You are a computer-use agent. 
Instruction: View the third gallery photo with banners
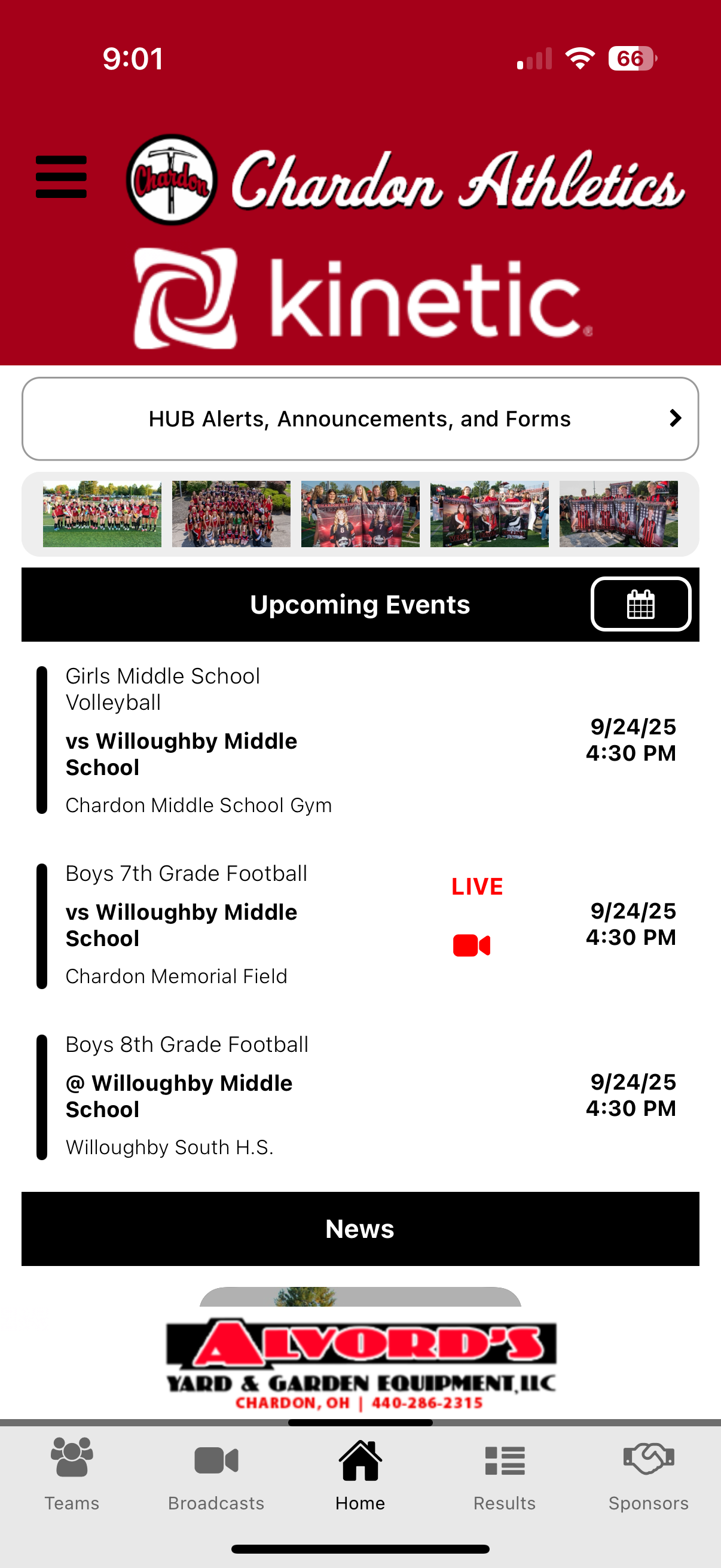click(360, 514)
